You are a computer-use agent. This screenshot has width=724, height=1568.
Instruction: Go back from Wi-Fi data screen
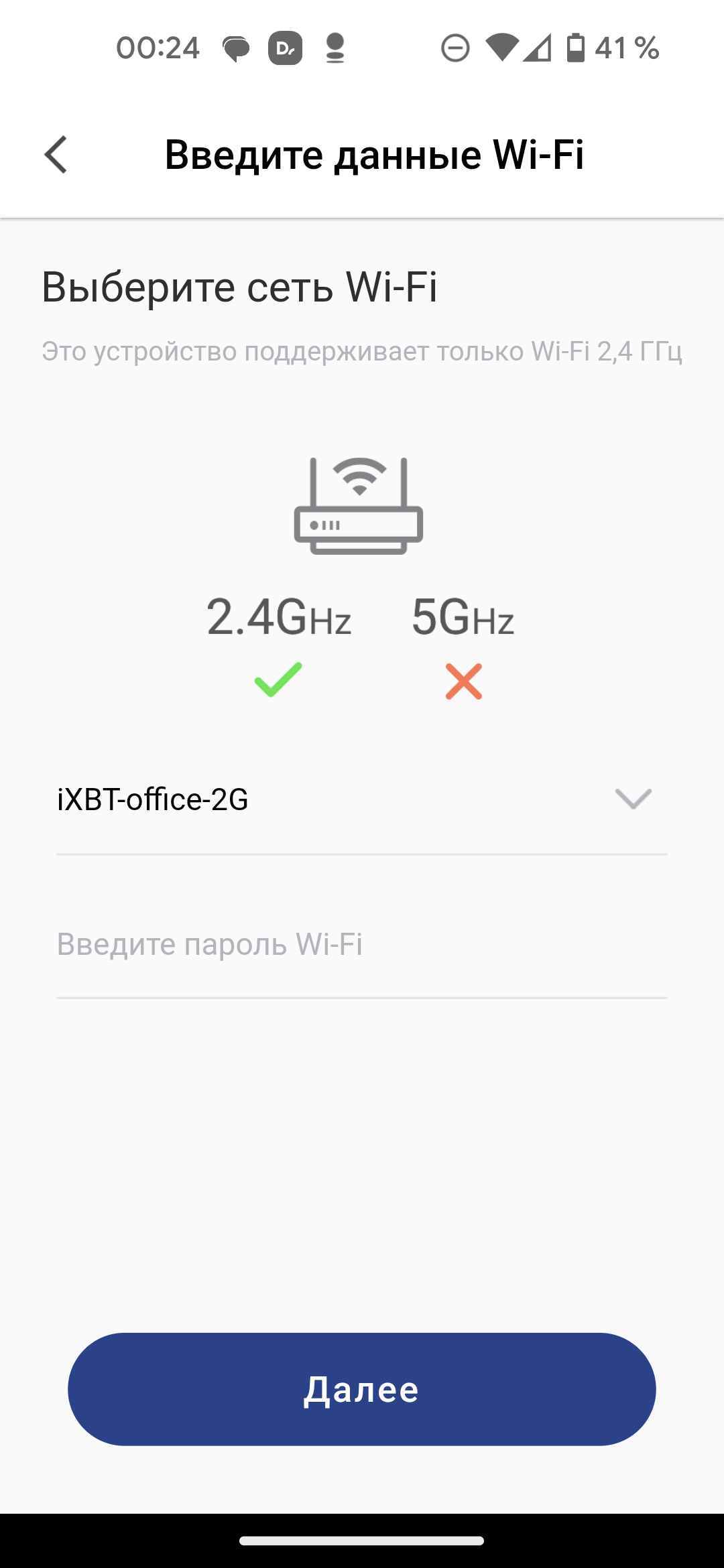point(56,155)
